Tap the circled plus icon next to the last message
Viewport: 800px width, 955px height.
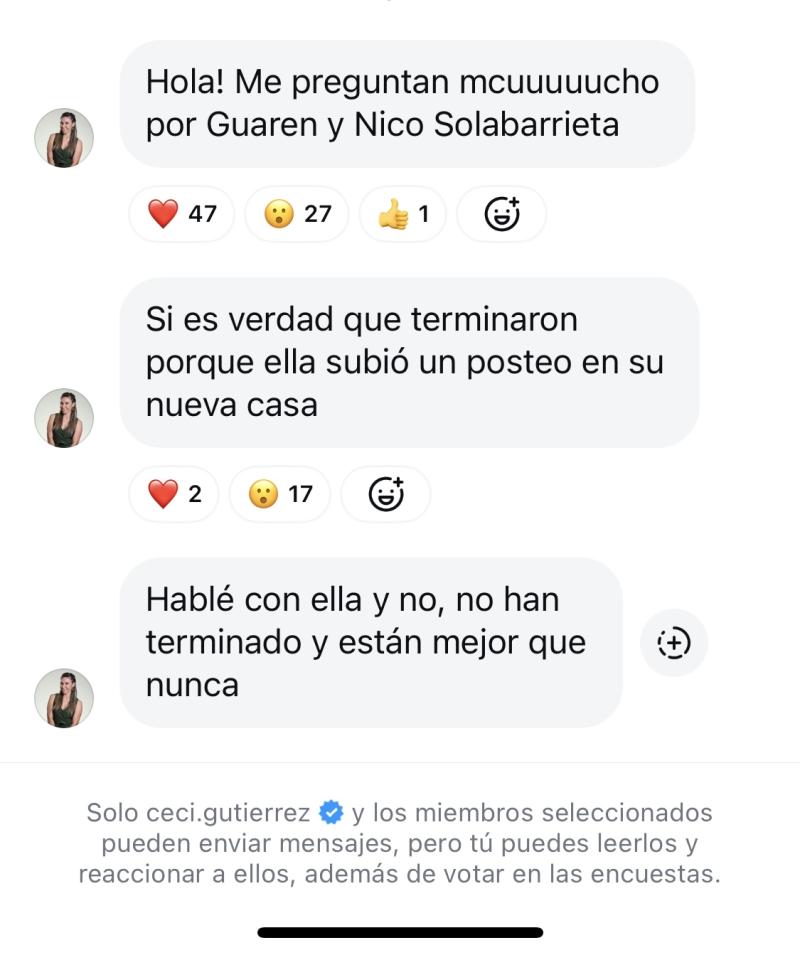[674, 643]
